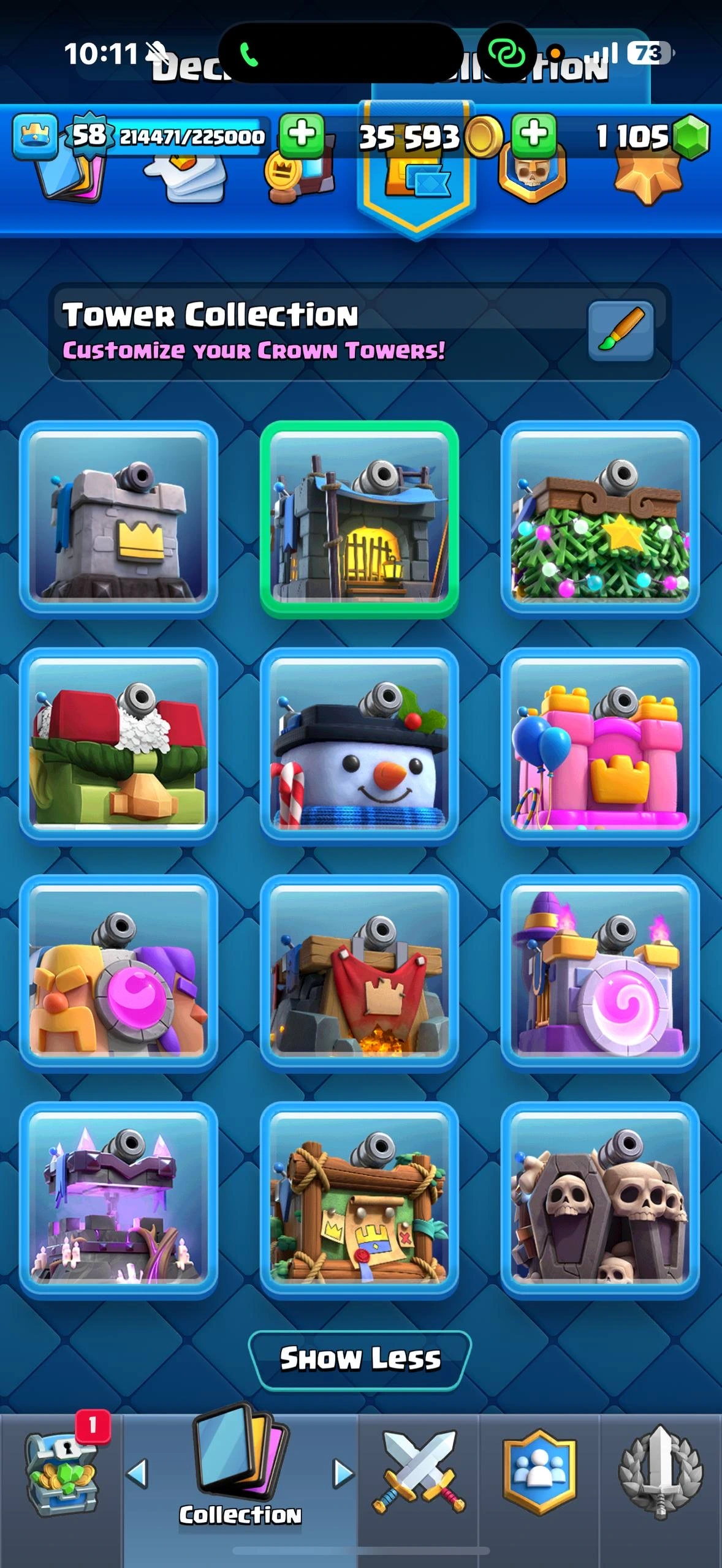Select the snowman tower skin
Image resolution: width=722 pixels, height=1568 pixels.
tap(359, 745)
